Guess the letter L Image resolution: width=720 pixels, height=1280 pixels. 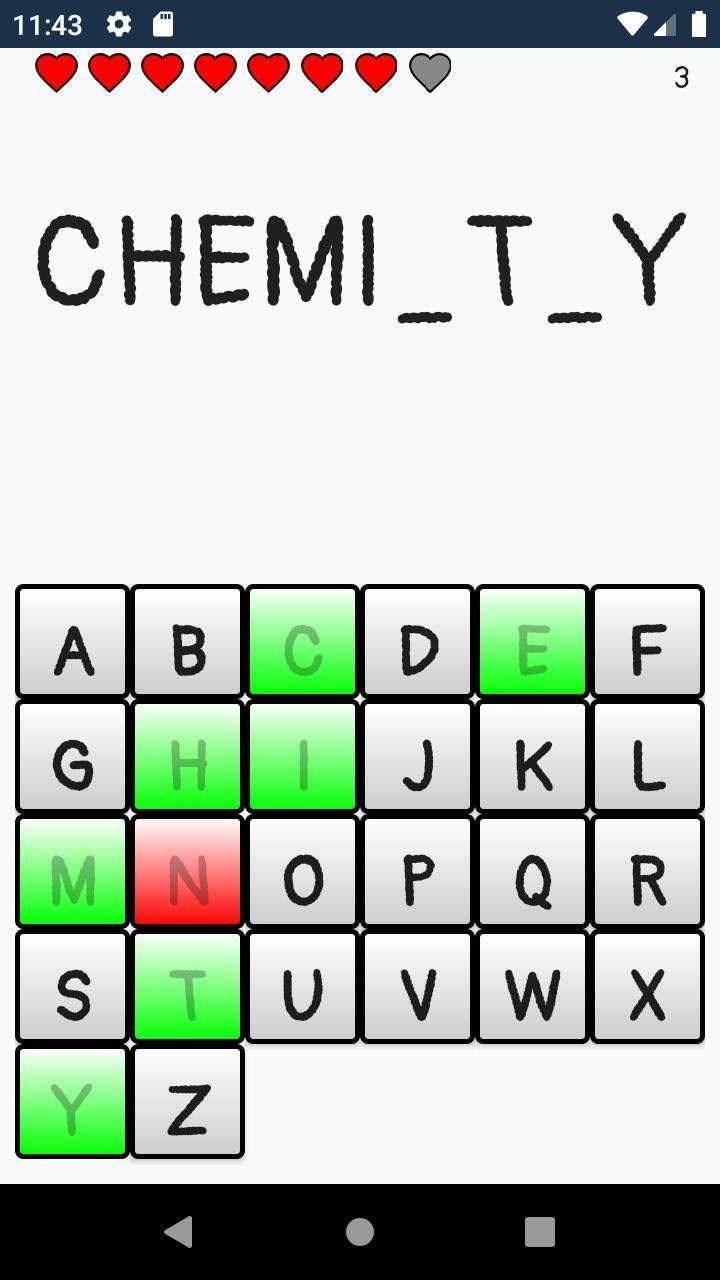(647, 757)
